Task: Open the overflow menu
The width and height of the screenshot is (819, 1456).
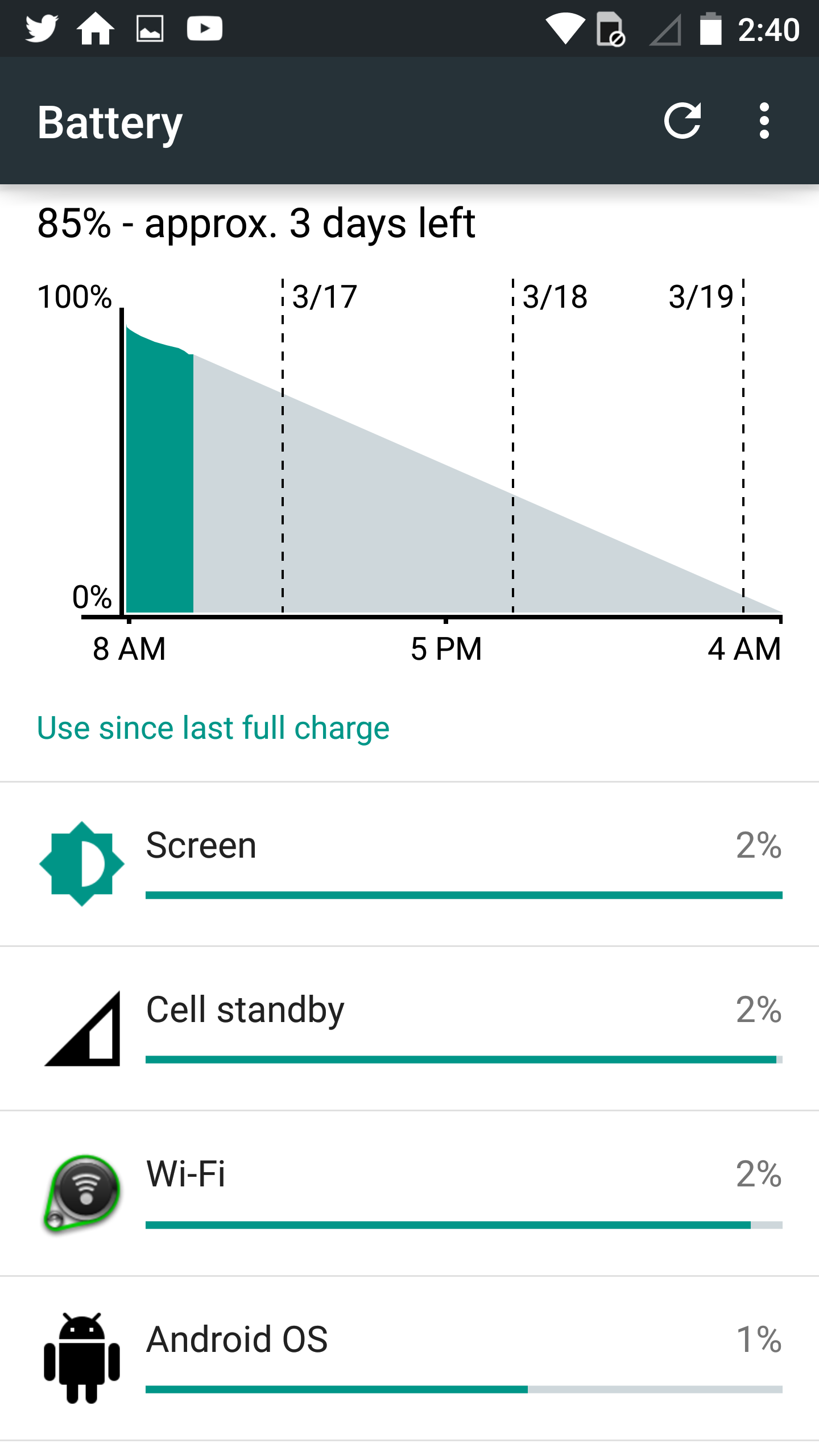Action: point(764,121)
